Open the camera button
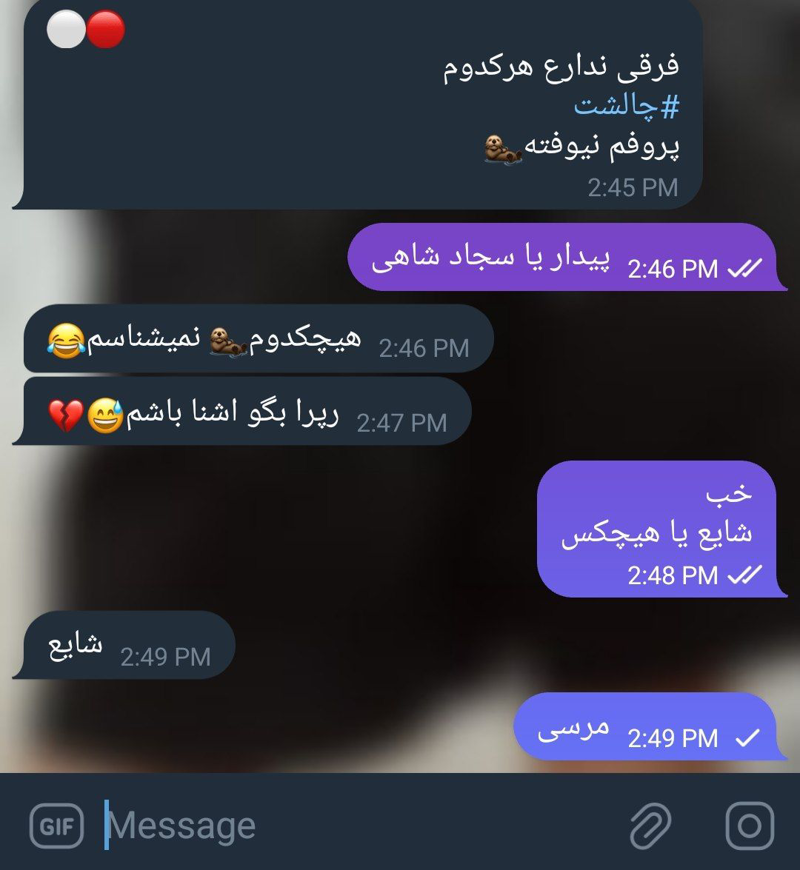The height and width of the screenshot is (870, 800). 749,826
